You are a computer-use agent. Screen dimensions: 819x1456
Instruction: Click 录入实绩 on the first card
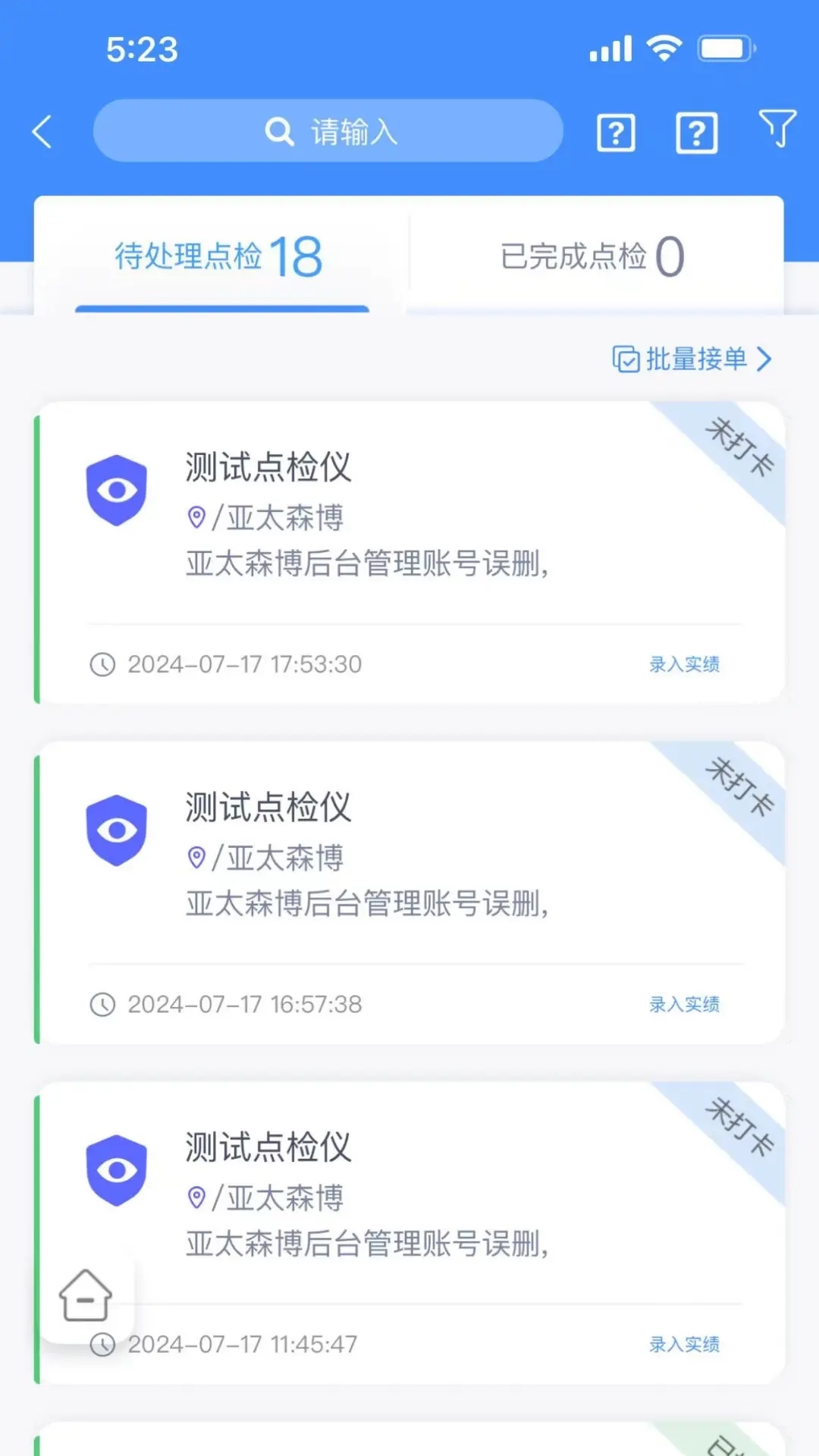[683, 664]
